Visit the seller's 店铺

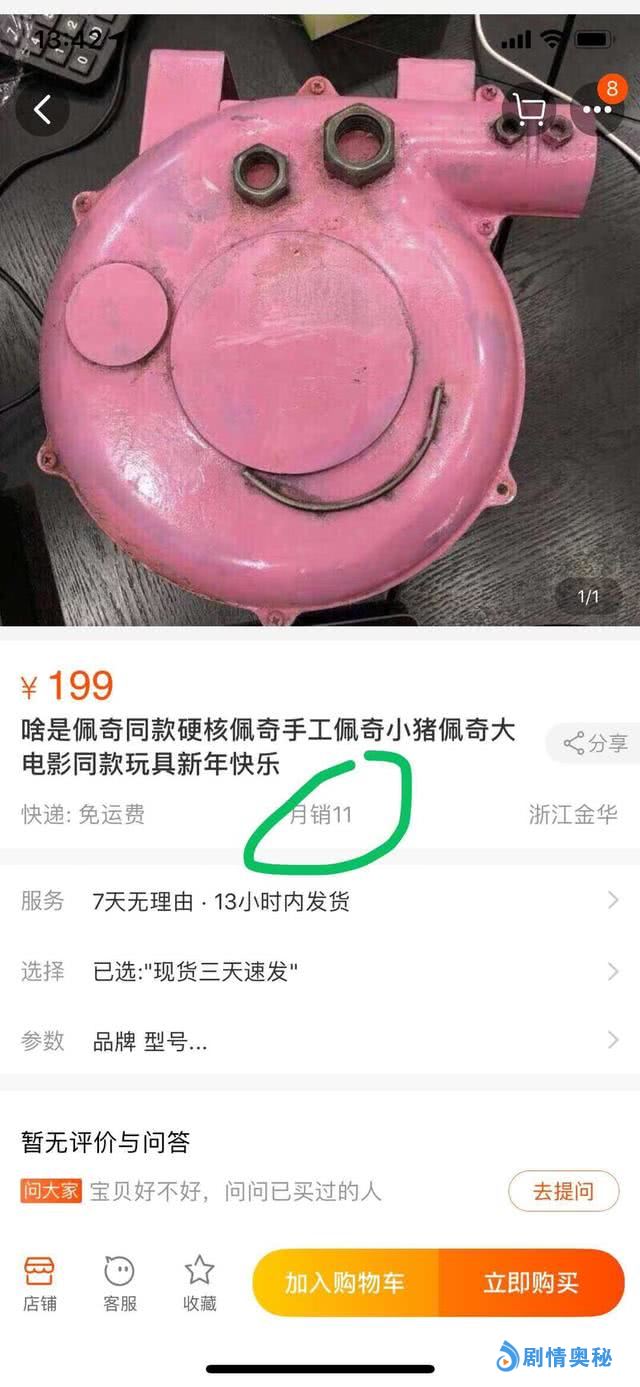point(40,1283)
